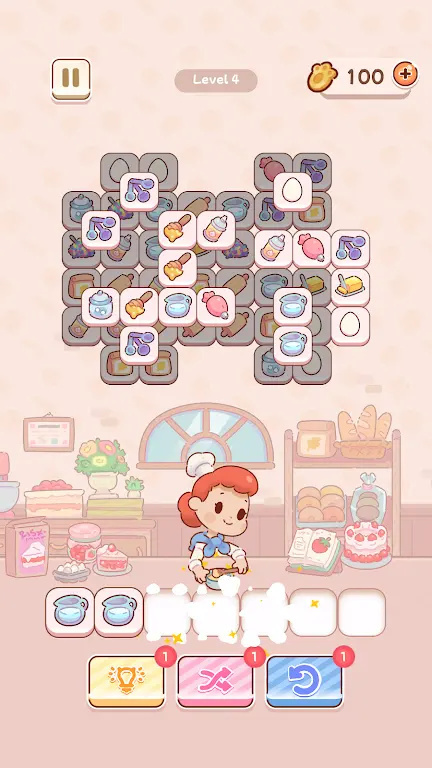Add more paw coins with plus button
Image resolution: width=432 pixels, height=768 pixels.
click(x=406, y=75)
